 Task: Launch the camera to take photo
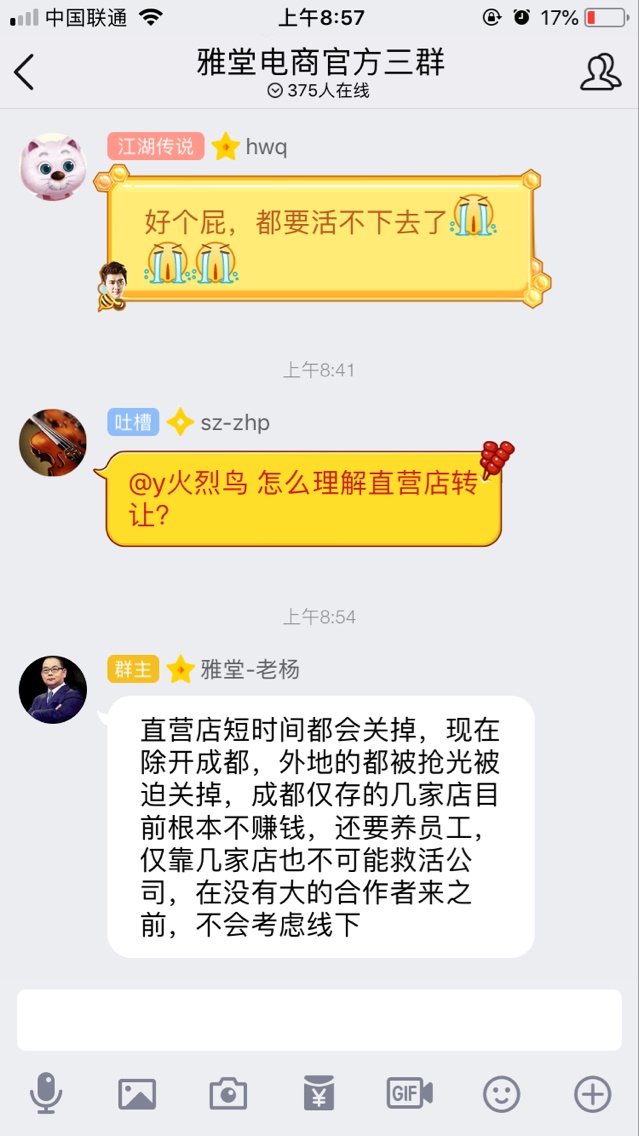point(228,1094)
